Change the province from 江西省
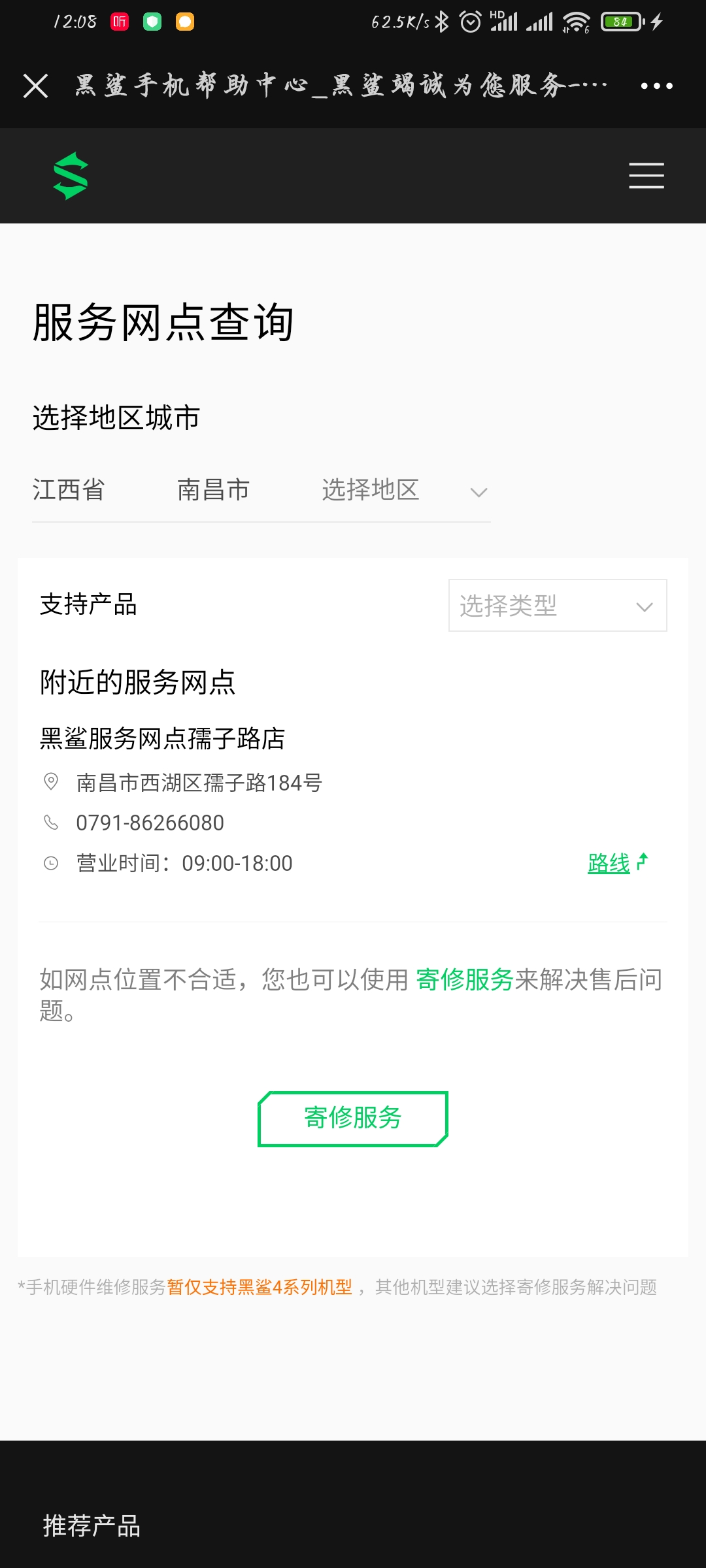 click(x=69, y=490)
